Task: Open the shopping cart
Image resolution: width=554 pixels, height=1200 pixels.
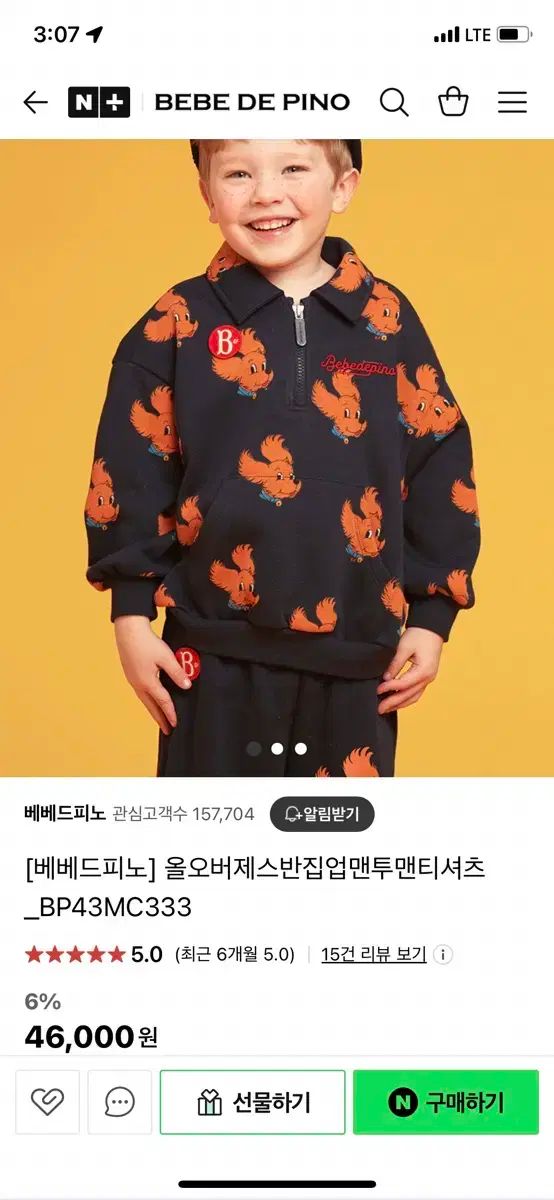Action: click(453, 102)
